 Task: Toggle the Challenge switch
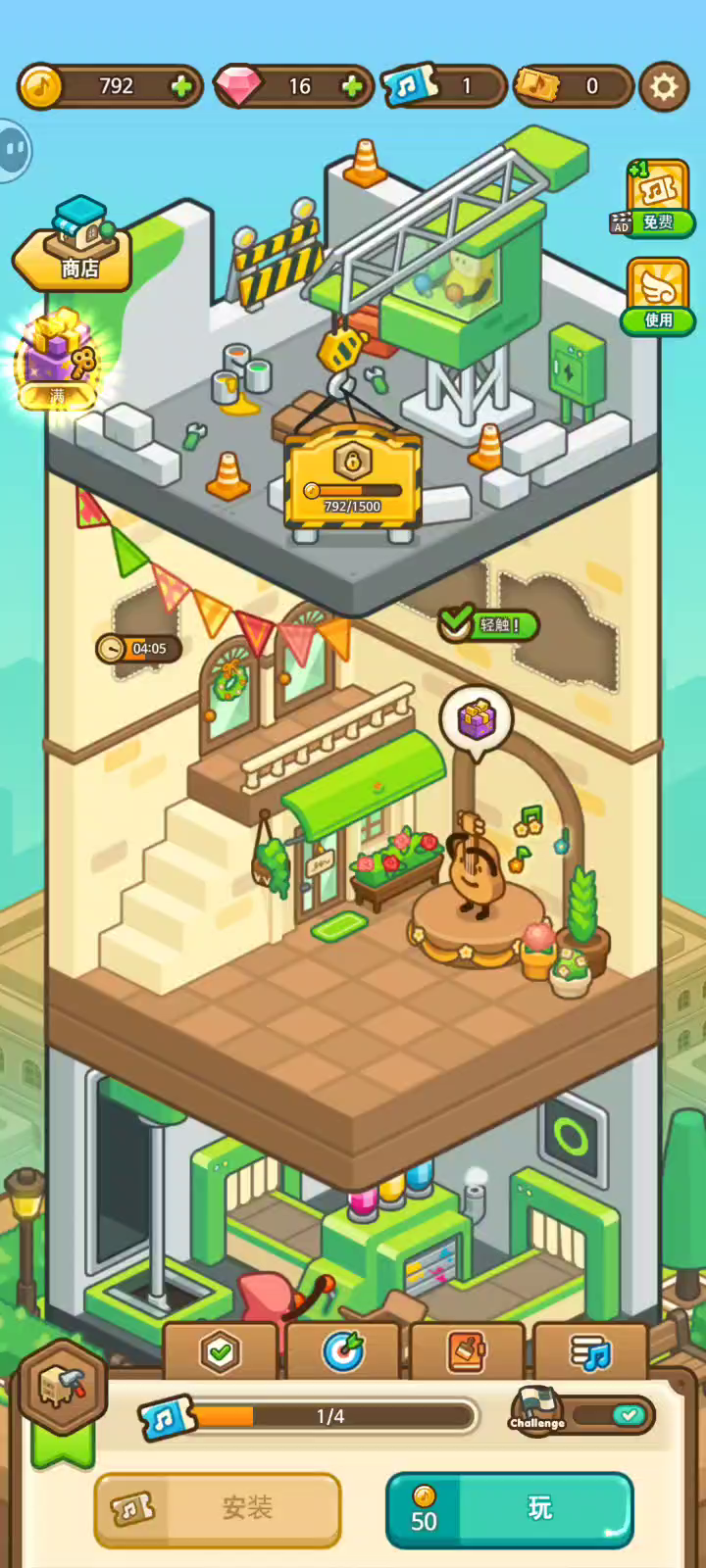coord(614,1415)
